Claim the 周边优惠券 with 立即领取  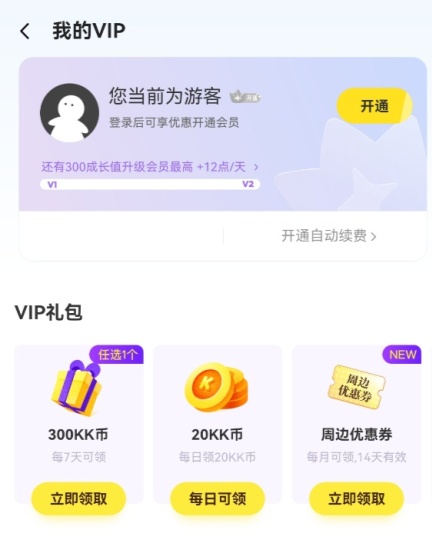(x=357, y=499)
